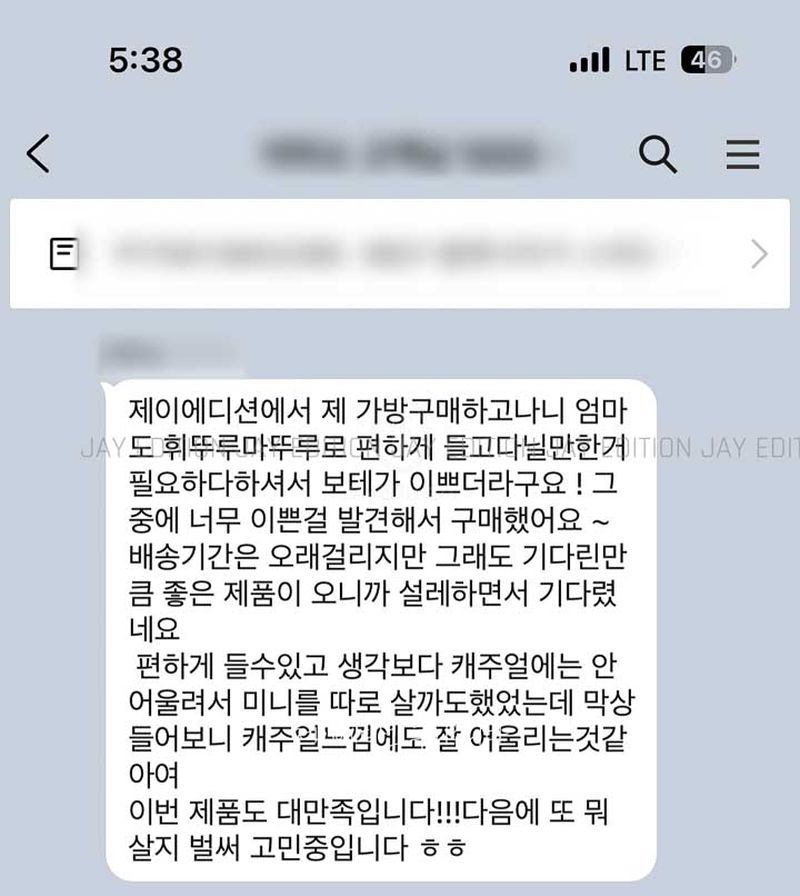Image resolution: width=800 pixels, height=896 pixels.
Task: Go back to the chat list
Action: tap(38, 154)
